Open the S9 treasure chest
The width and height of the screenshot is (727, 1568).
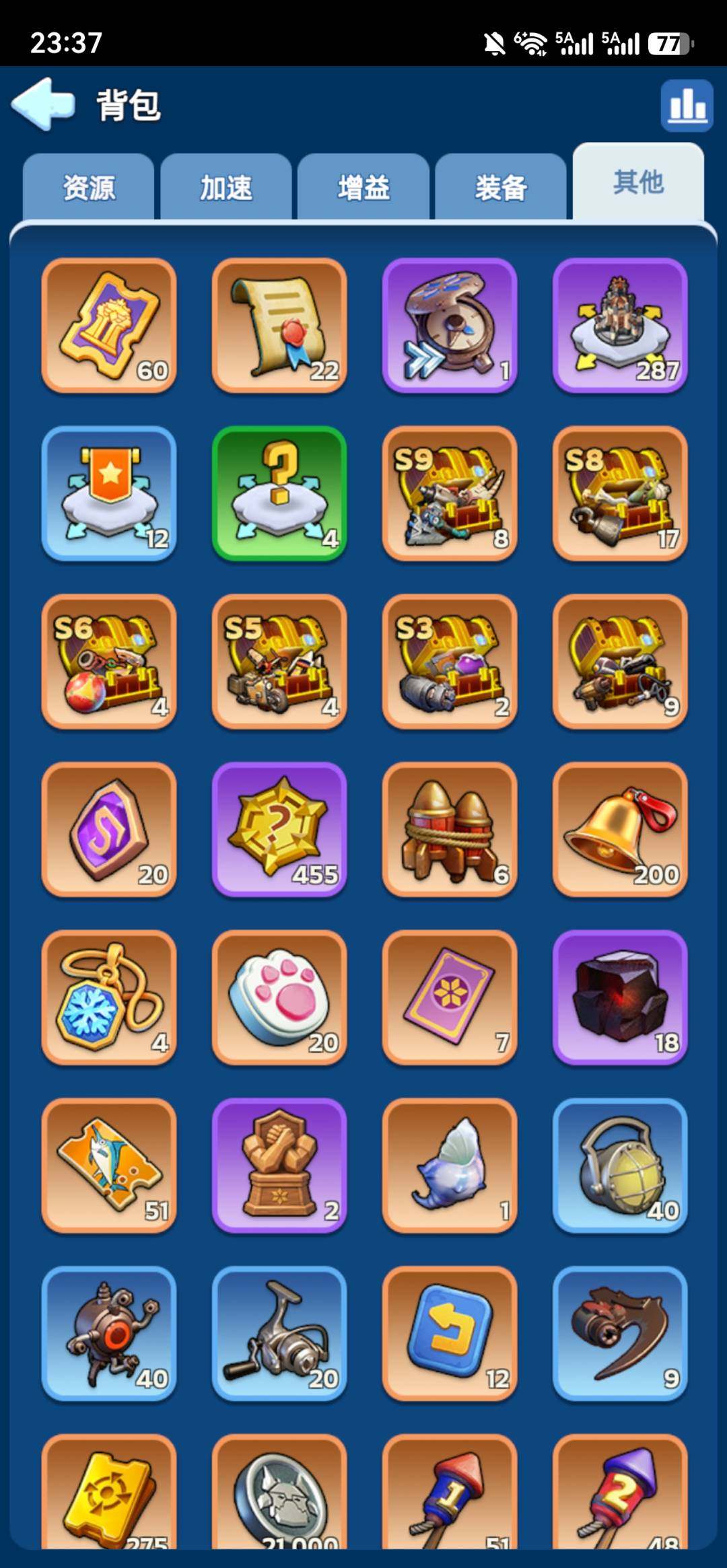tap(450, 493)
